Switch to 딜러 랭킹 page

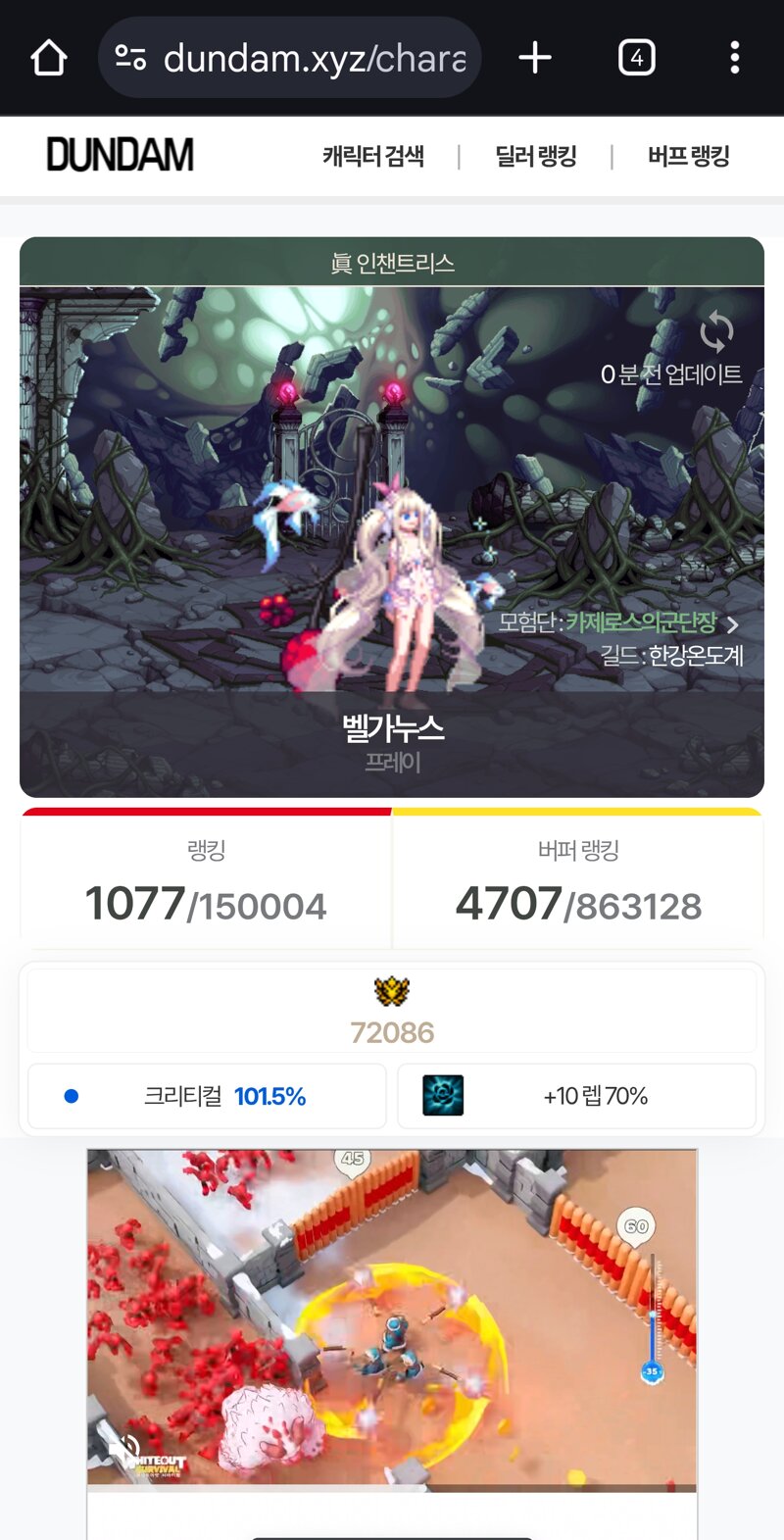(535, 156)
